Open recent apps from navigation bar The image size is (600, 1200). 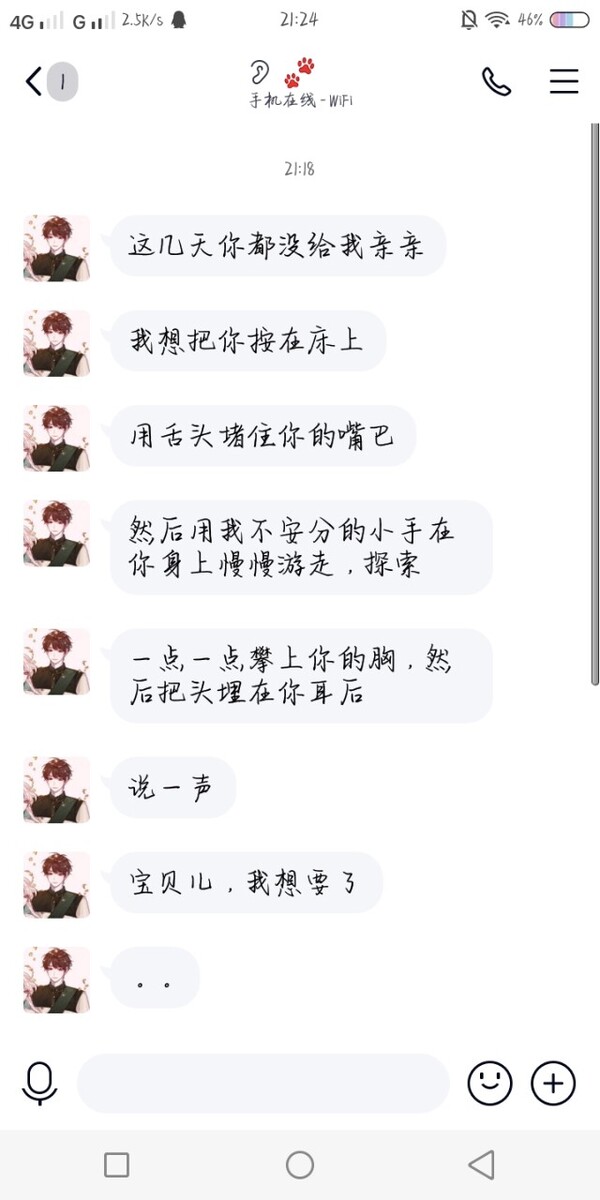click(x=117, y=1165)
